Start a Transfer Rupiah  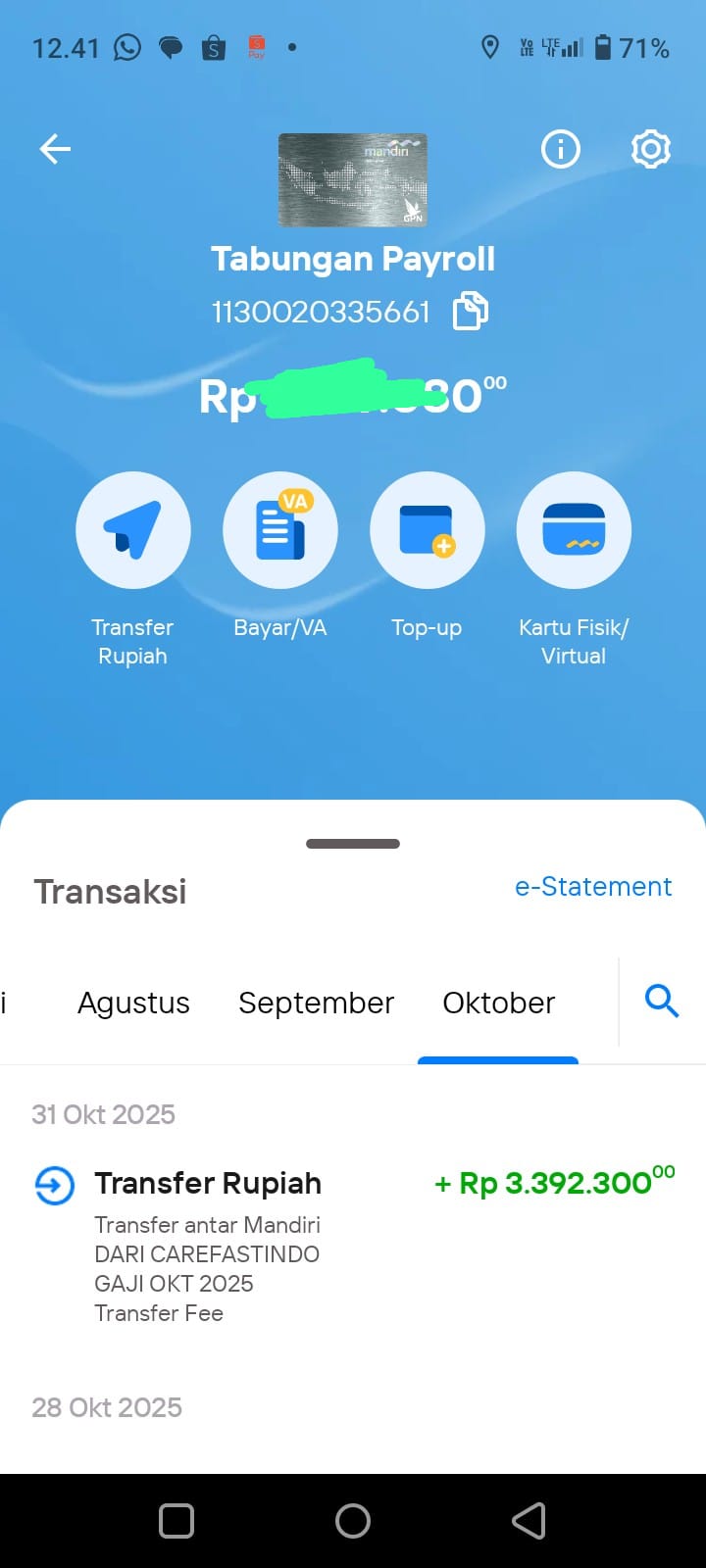(x=133, y=530)
